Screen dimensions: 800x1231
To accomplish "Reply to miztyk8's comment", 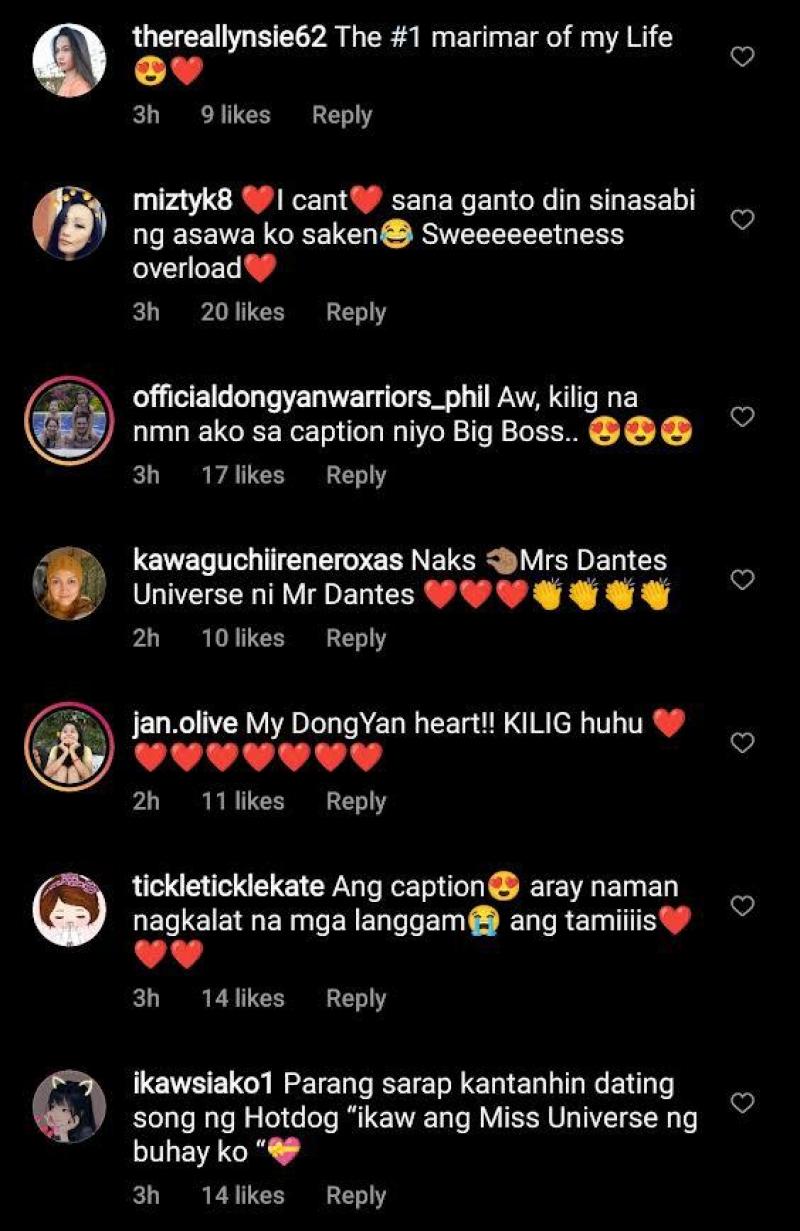I will (356, 313).
